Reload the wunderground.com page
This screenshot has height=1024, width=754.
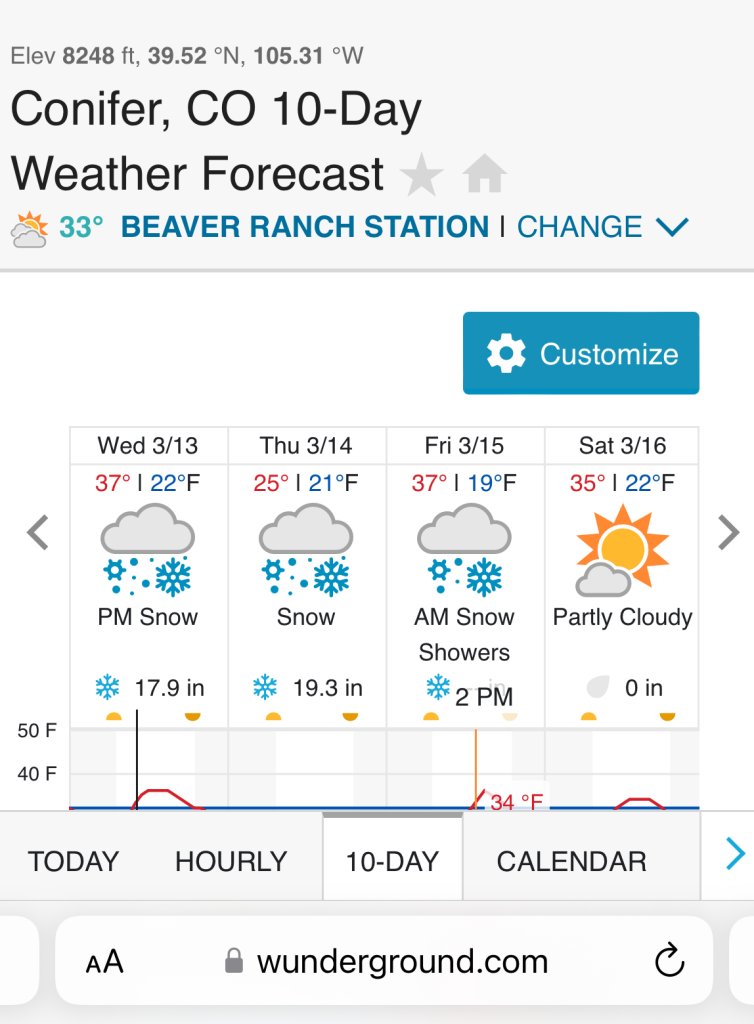click(x=668, y=962)
